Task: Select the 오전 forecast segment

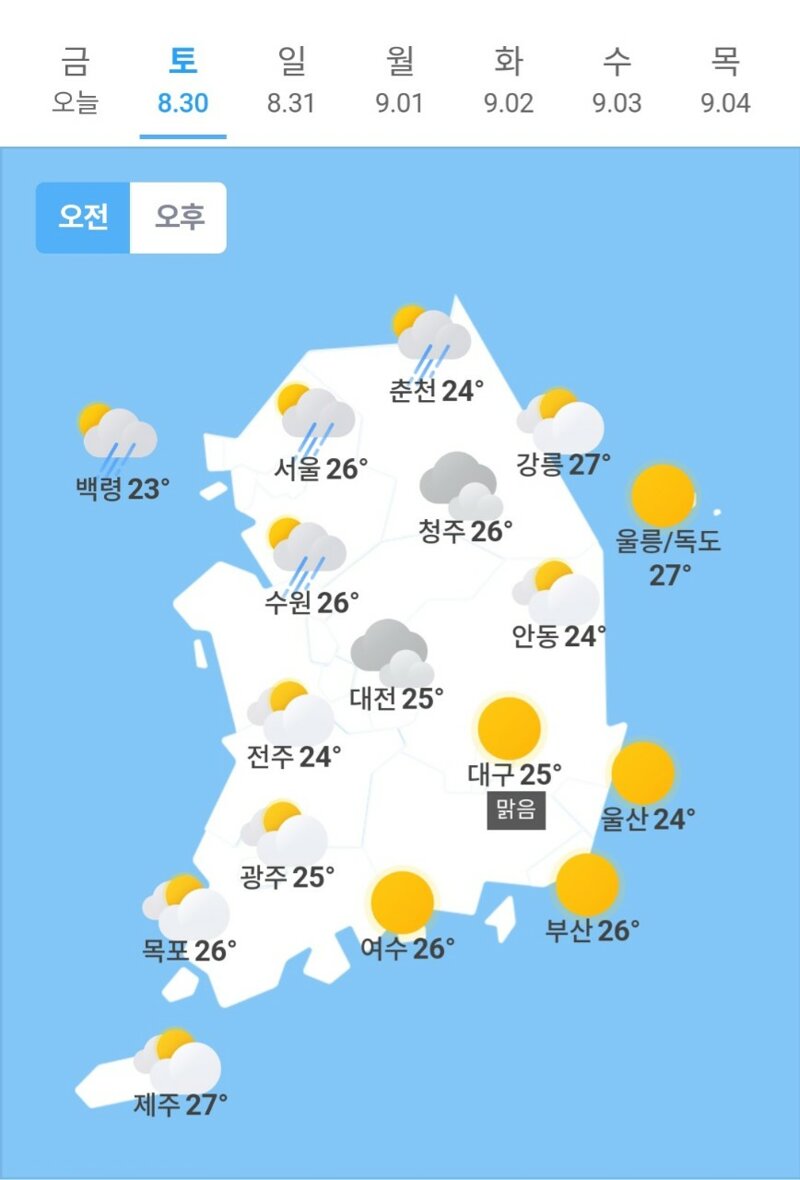Action: (x=83, y=217)
